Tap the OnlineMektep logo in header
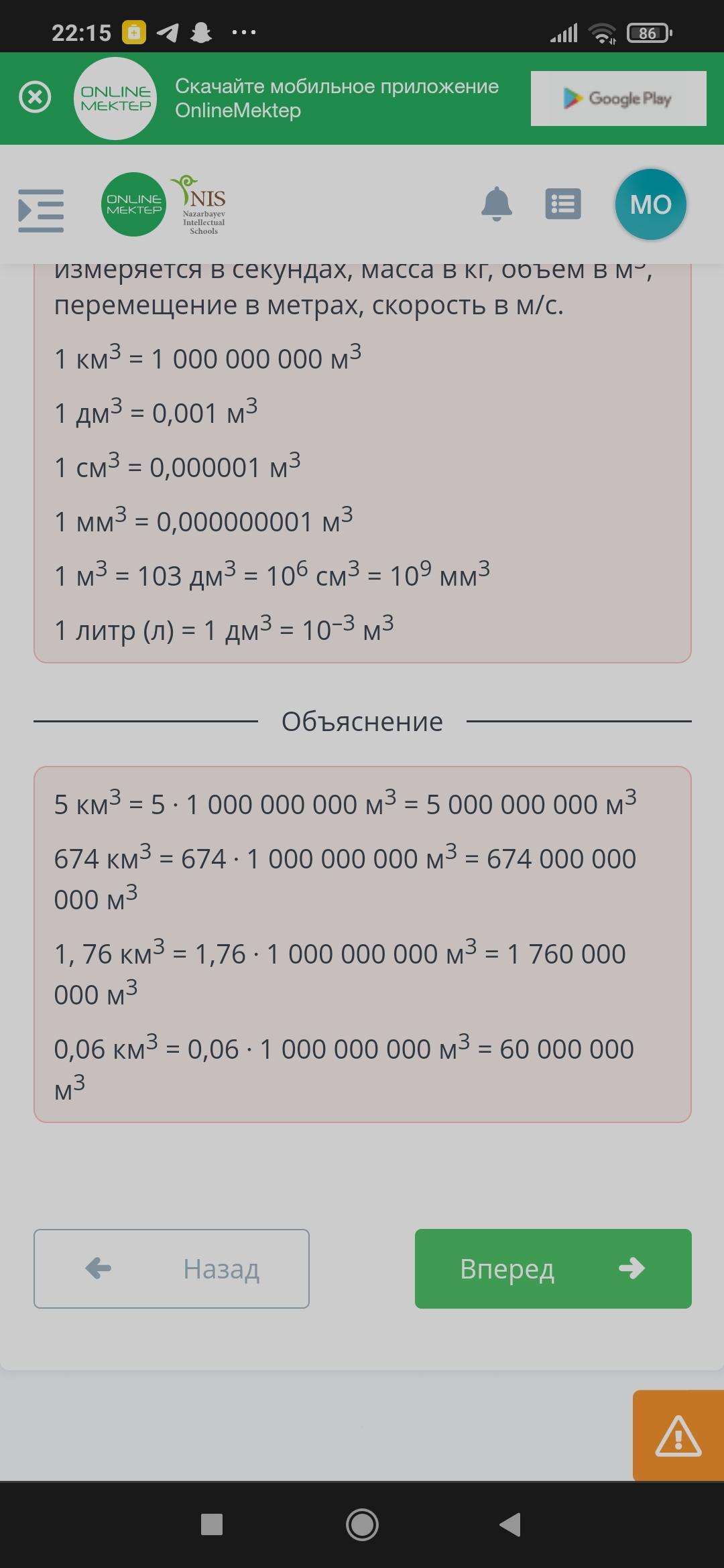Viewport: 724px width, 1568px height. 134,204
